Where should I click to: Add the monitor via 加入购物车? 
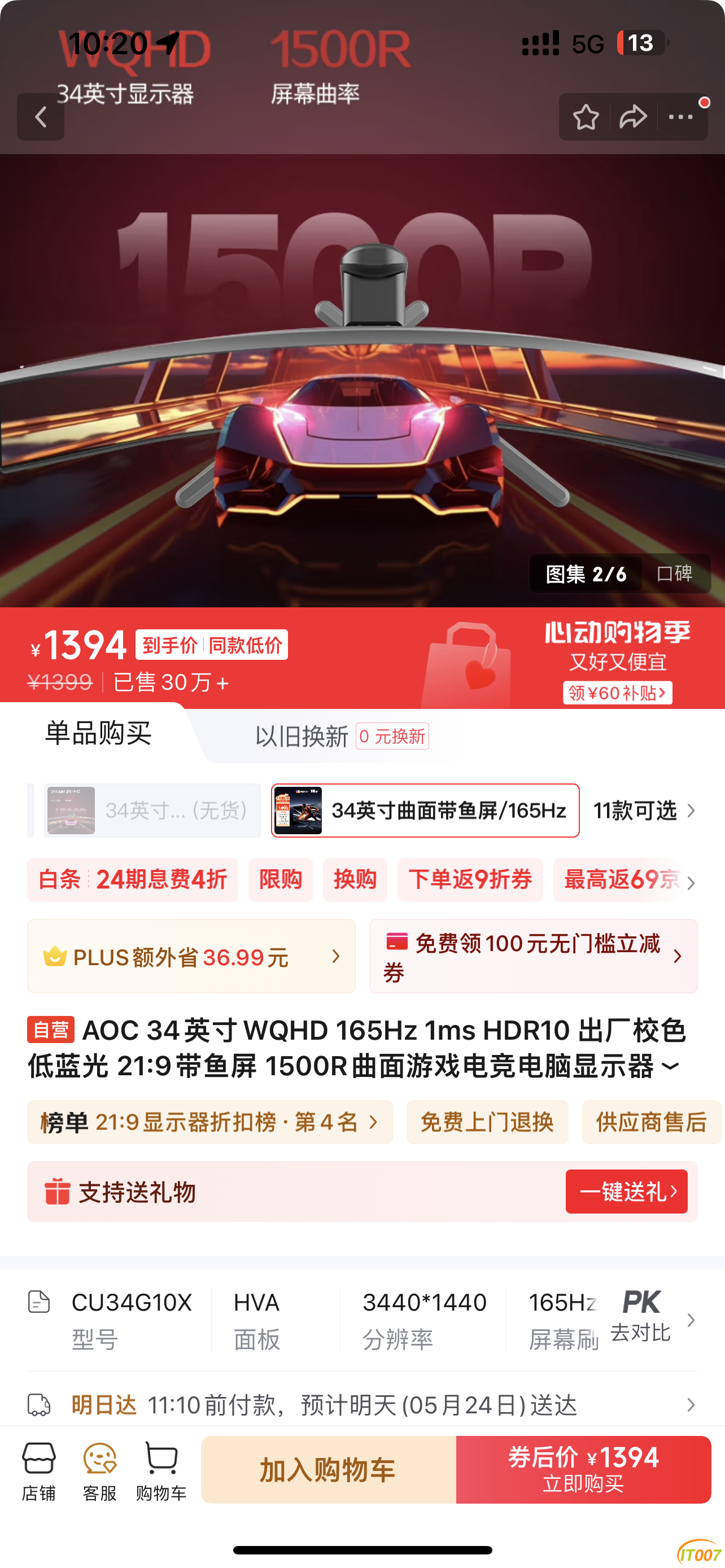pos(328,1470)
